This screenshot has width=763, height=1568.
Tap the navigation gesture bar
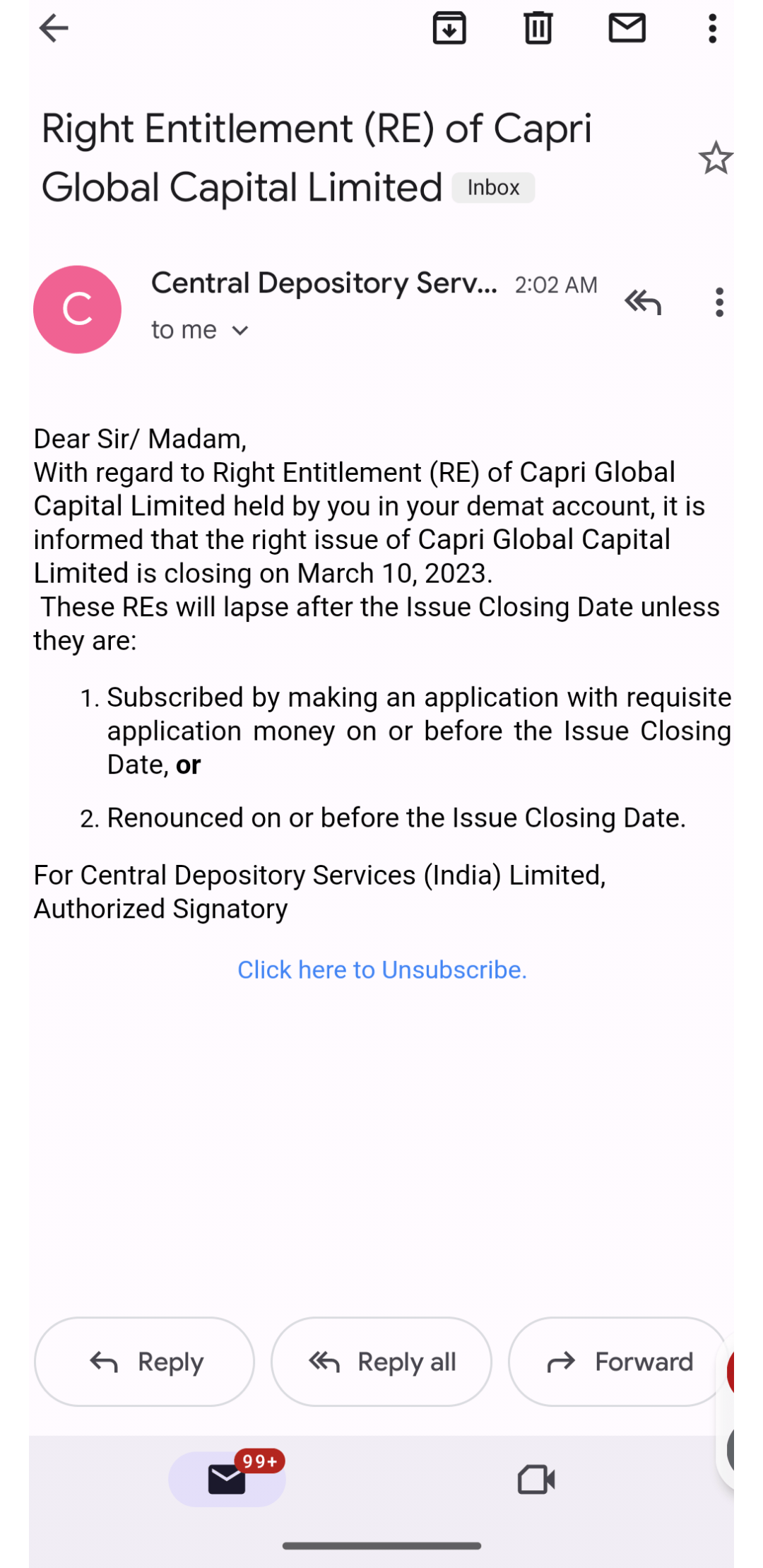(381, 1546)
